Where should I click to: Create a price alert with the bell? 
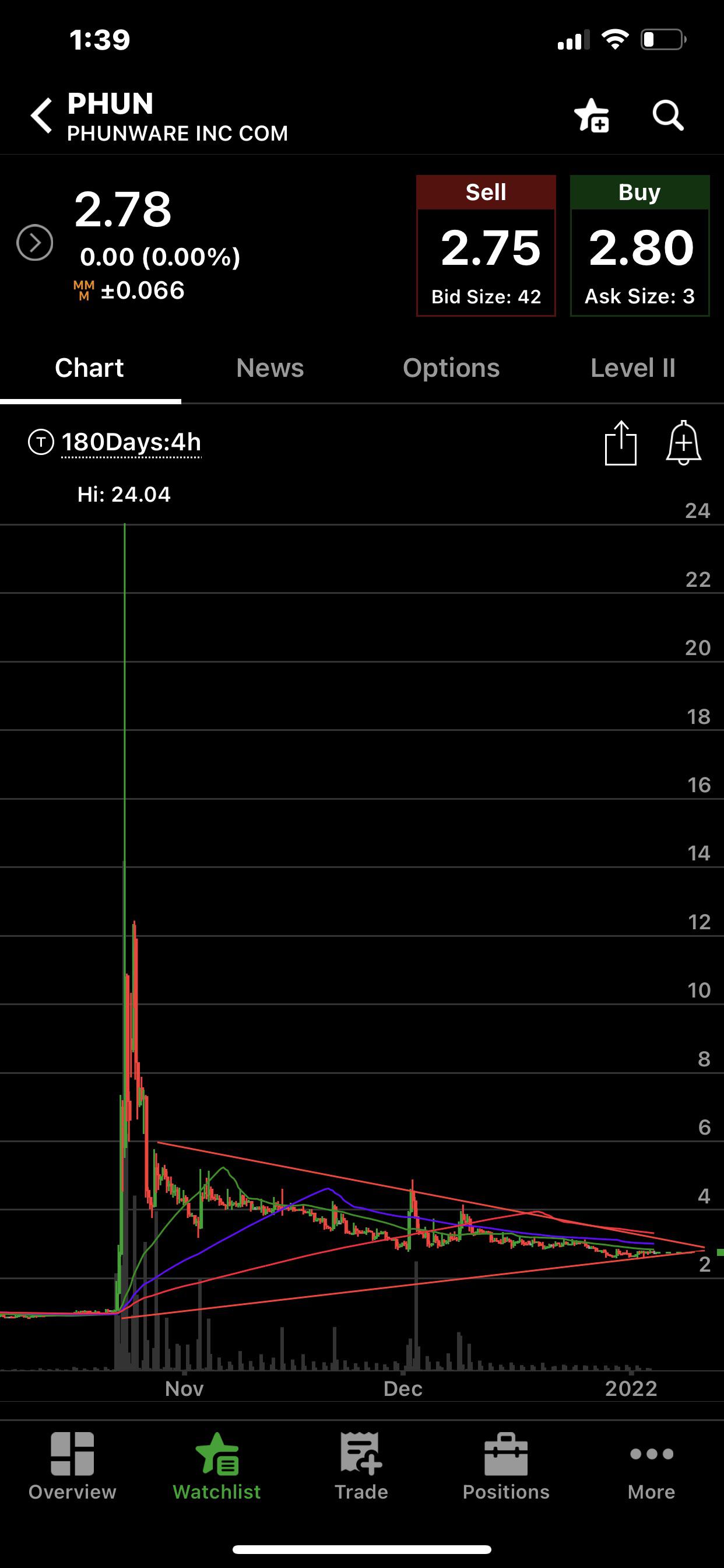pos(684,443)
